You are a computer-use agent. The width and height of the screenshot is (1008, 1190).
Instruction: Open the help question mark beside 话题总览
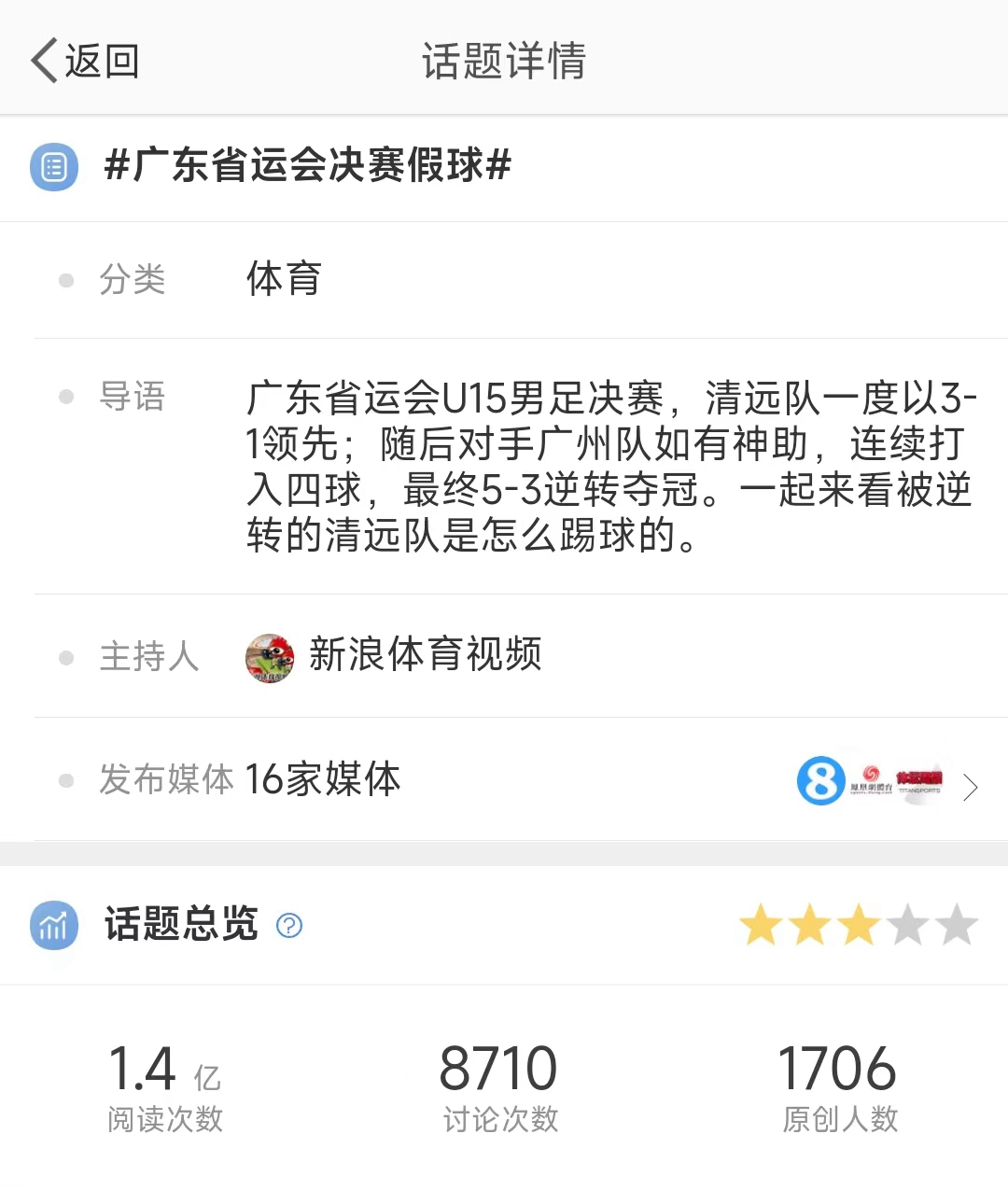[289, 926]
